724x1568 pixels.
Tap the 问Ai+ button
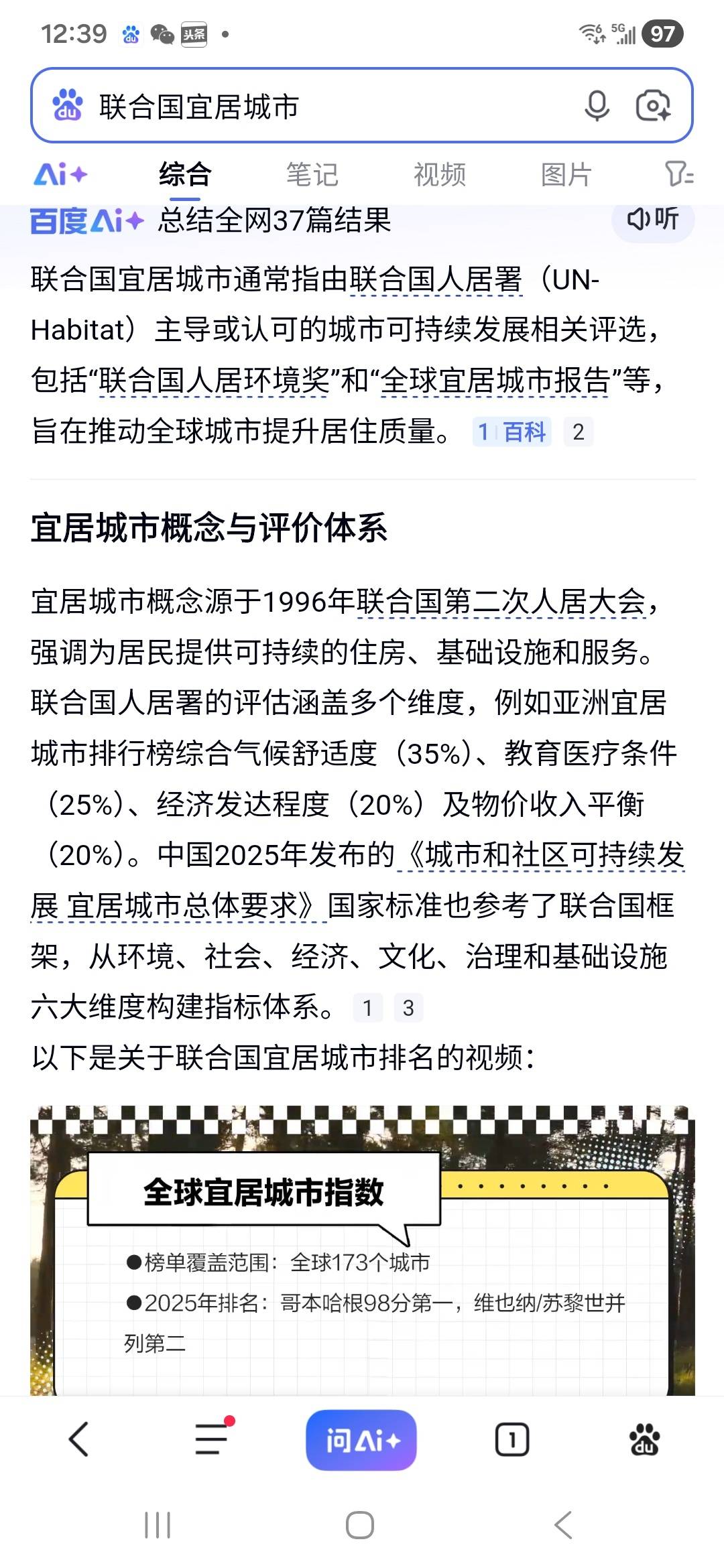point(361,1439)
